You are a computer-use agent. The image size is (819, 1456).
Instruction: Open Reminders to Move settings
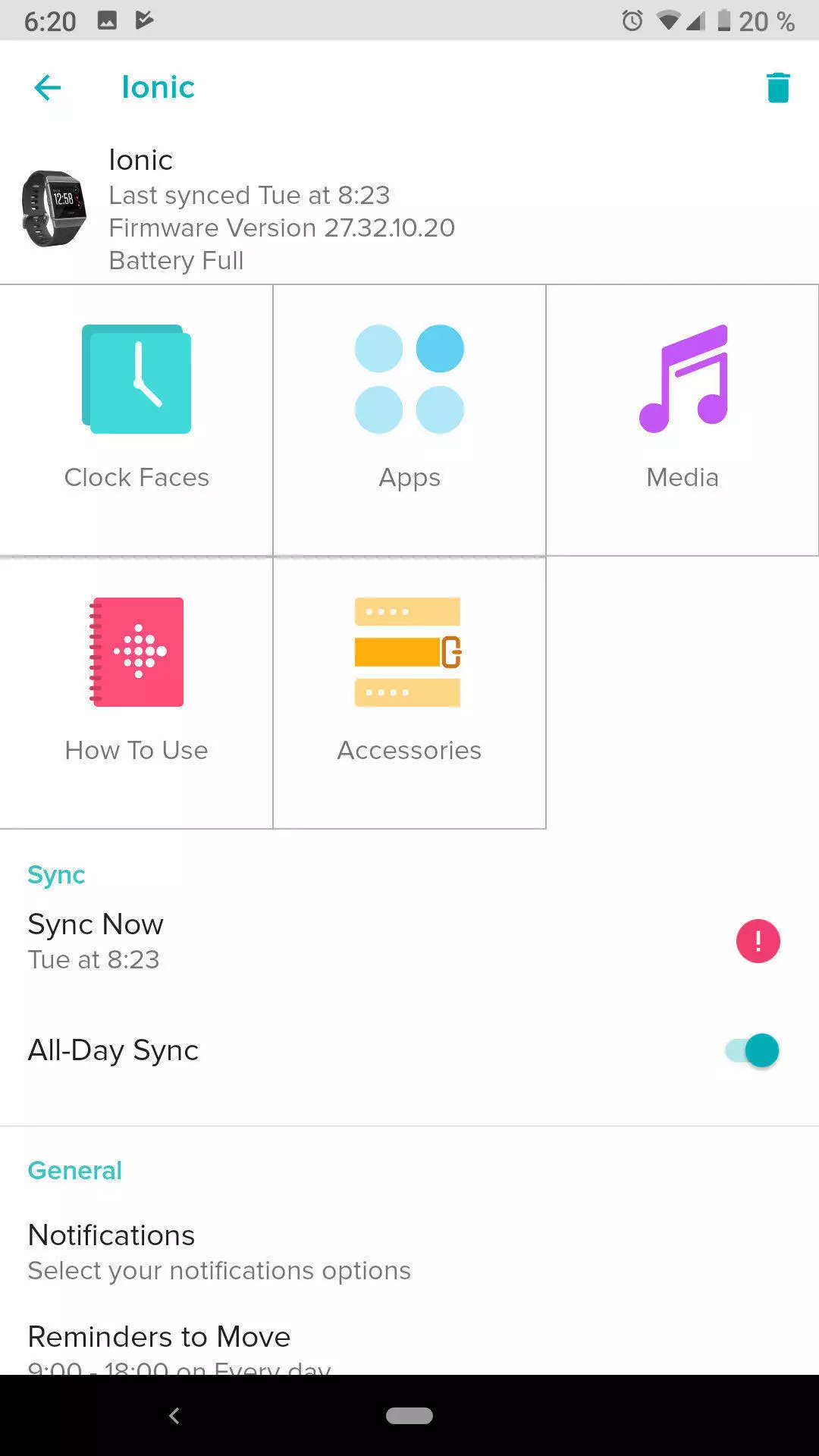(409, 1347)
